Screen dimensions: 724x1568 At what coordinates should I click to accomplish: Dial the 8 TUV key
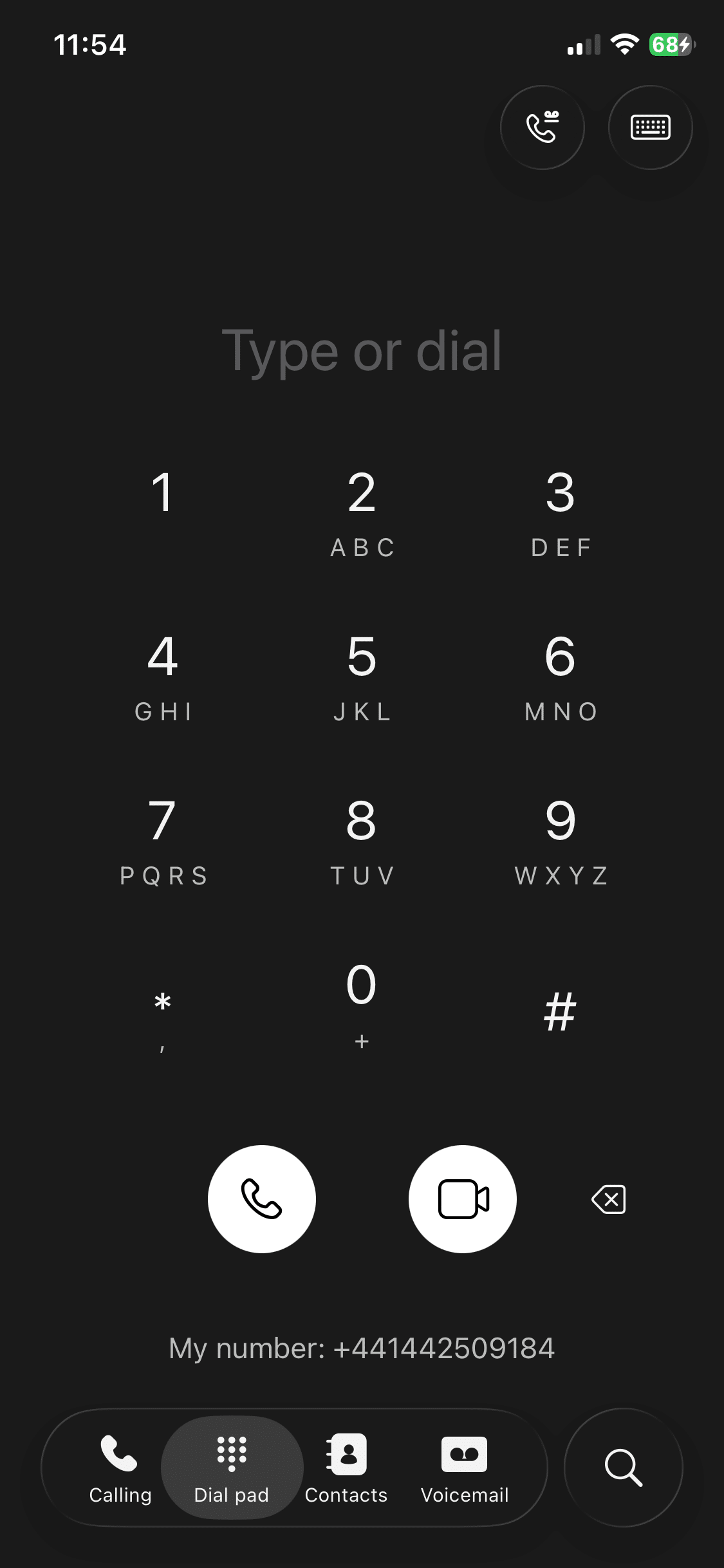point(362,840)
